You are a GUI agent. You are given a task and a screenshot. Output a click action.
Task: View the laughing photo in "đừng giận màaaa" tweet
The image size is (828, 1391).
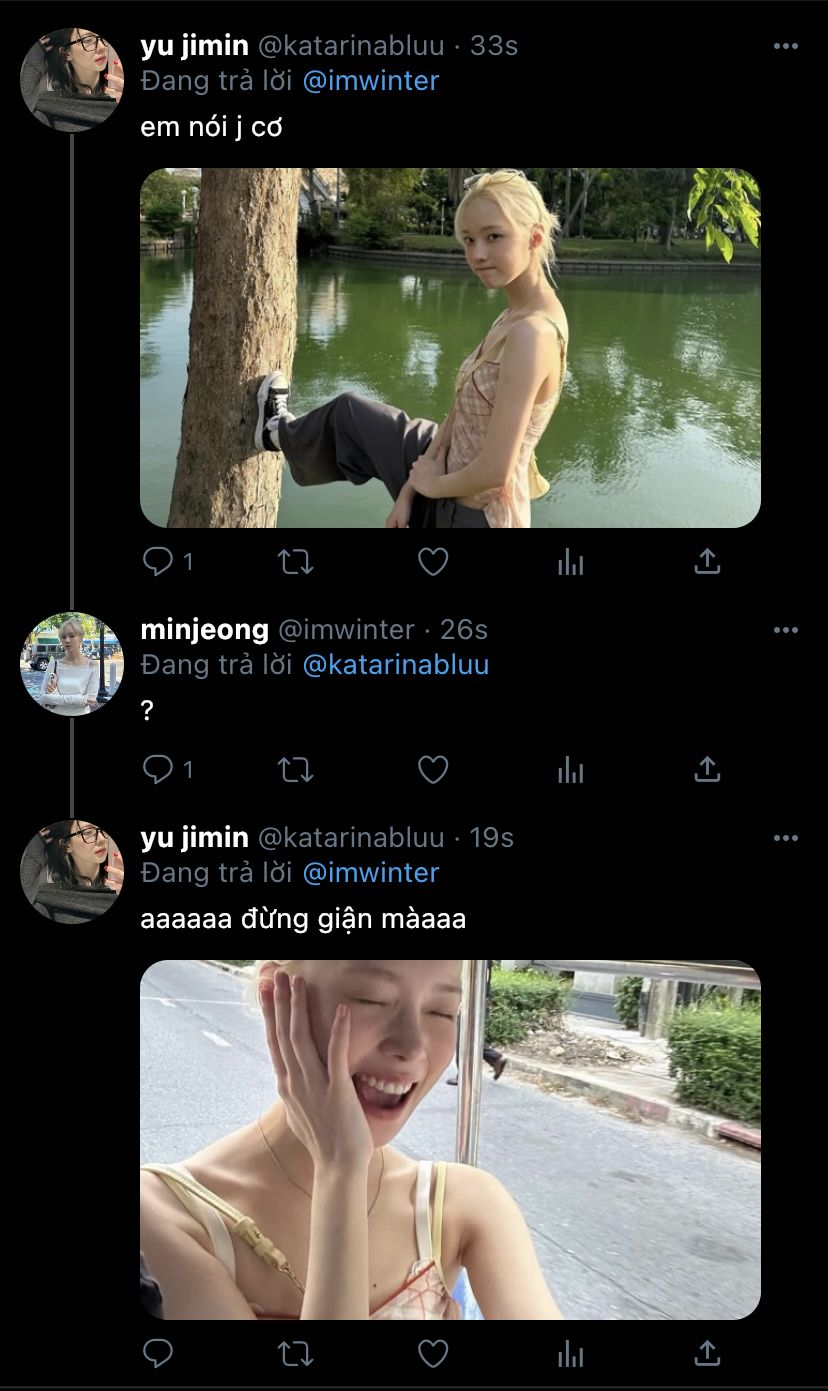[x=450, y=1139]
